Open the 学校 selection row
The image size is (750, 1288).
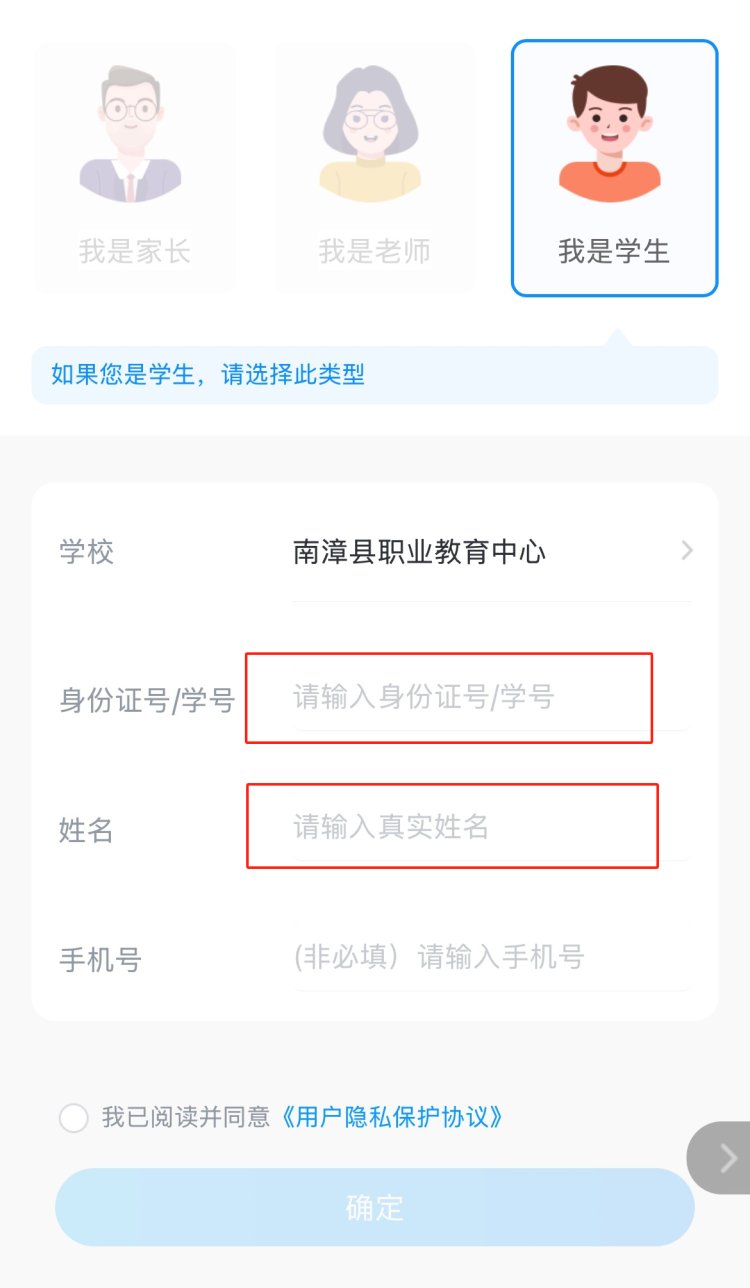pyautogui.click(x=490, y=551)
